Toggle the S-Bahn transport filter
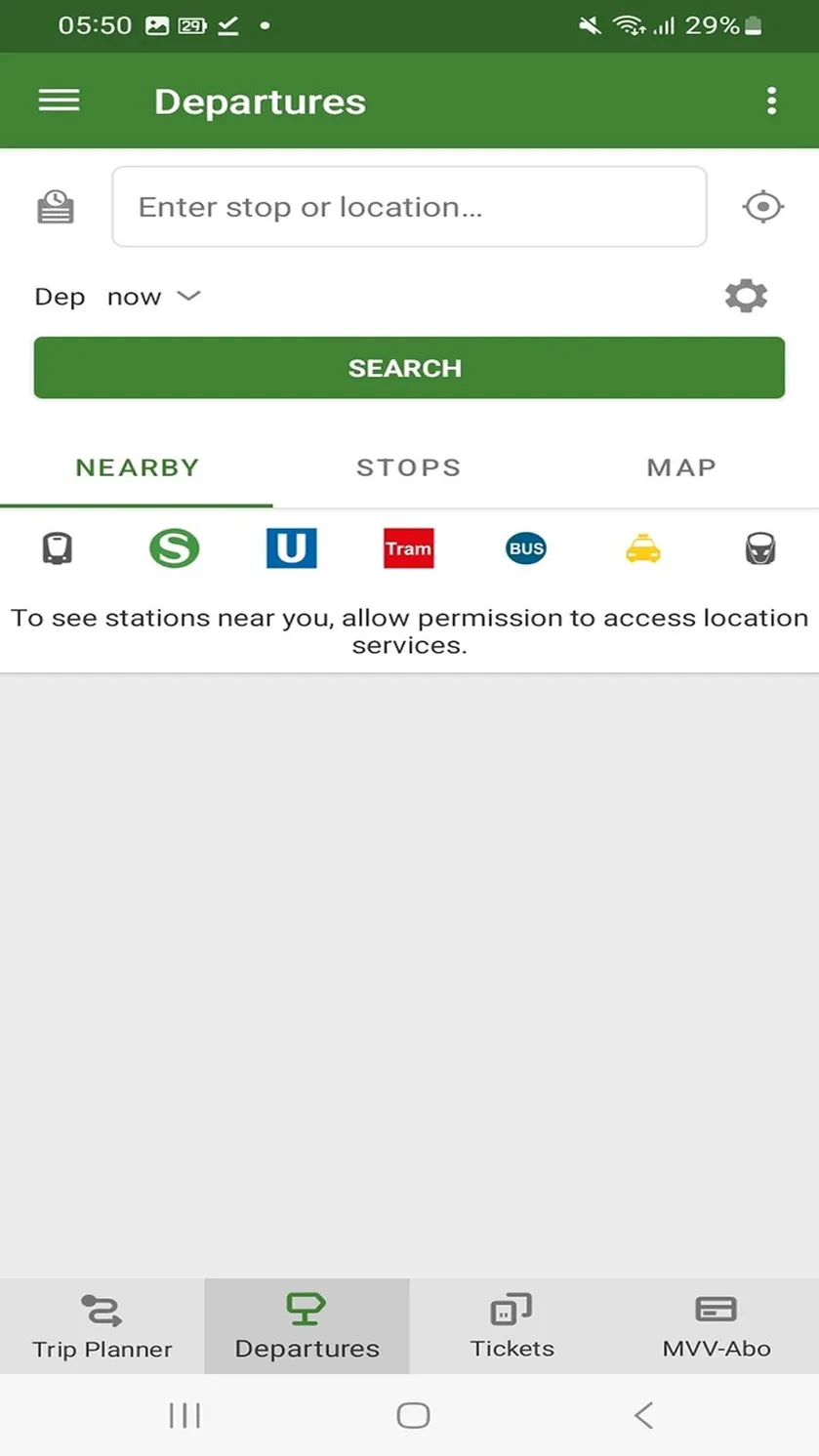This screenshot has width=819, height=1456. (174, 547)
